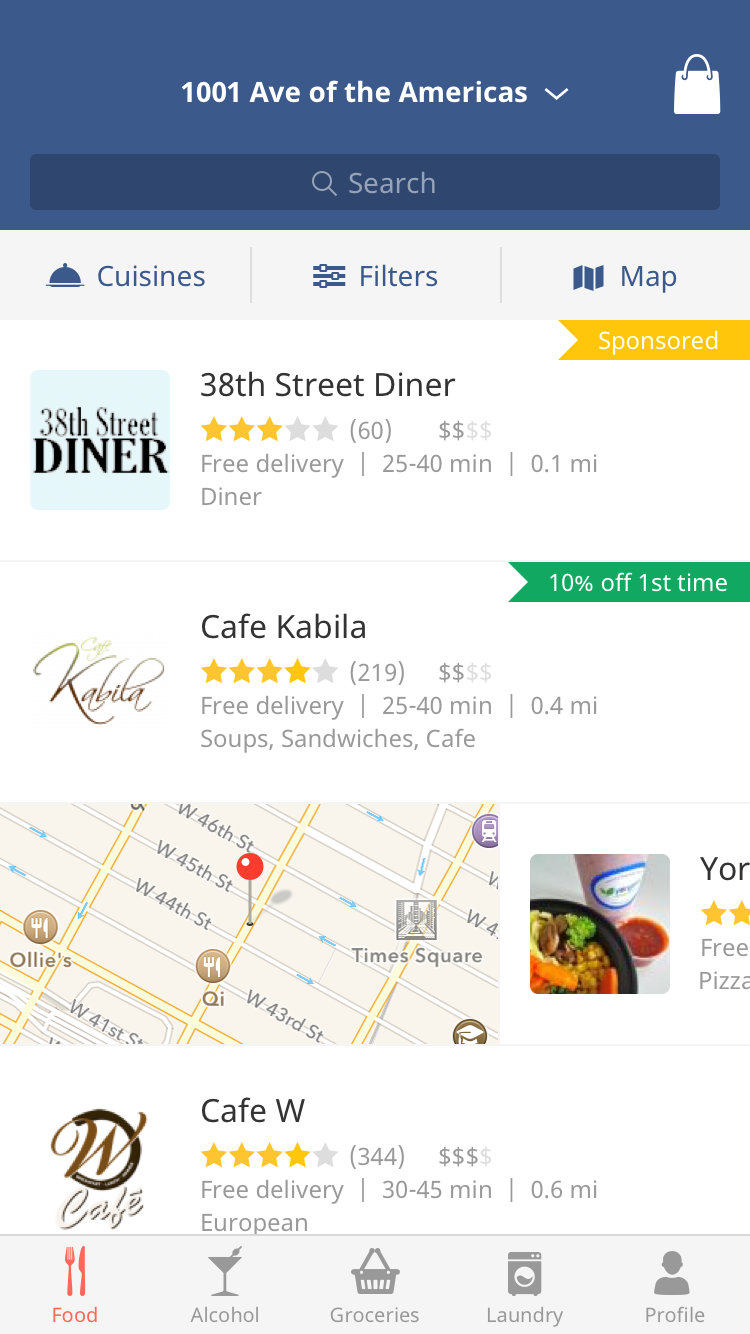This screenshot has width=750, height=1334.
Task: Open the shopping bag cart
Action: pyautogui.click(x=696, y=86)
